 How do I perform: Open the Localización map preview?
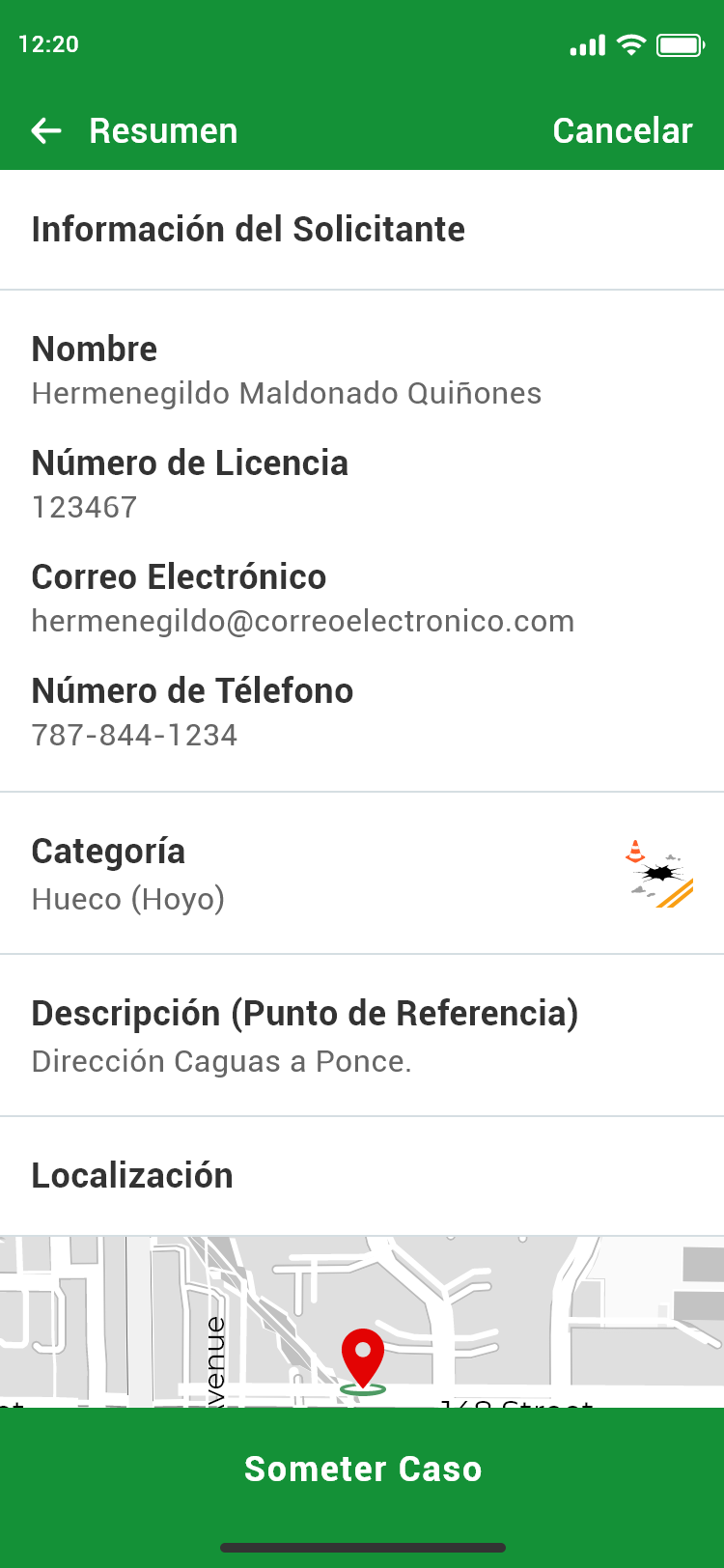pos(362,1321)
